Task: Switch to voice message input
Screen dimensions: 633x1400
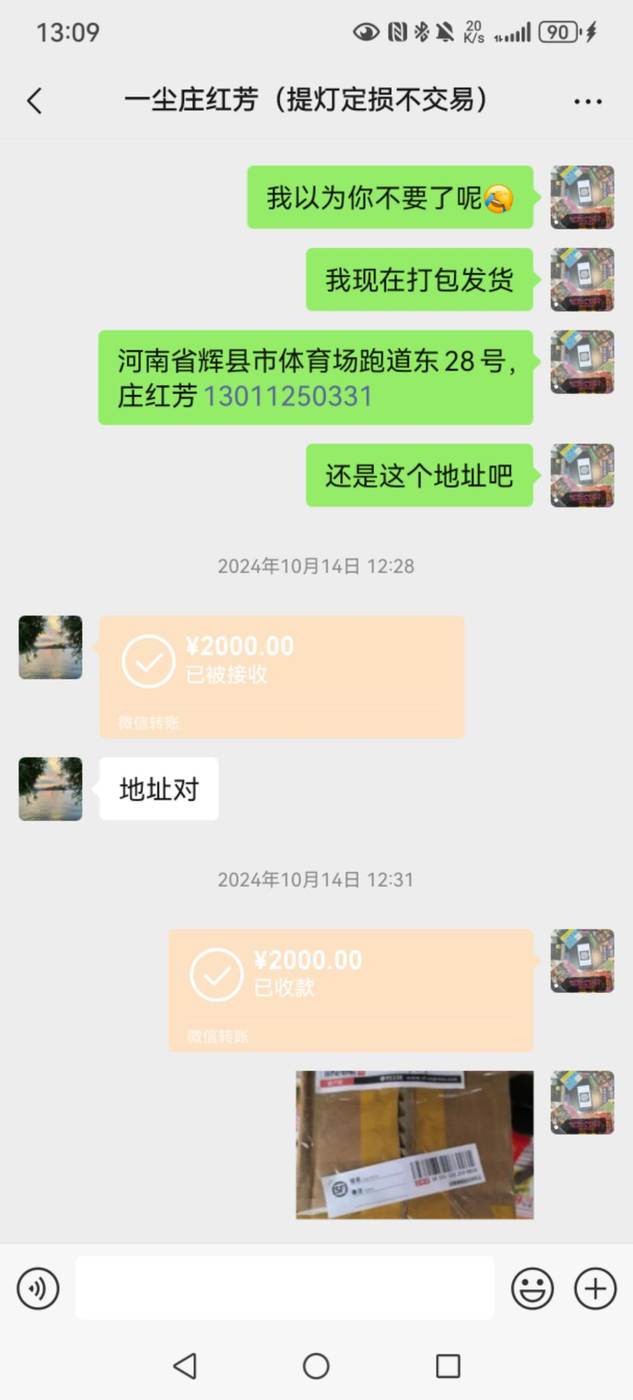Action: (x=38, y=1289)
